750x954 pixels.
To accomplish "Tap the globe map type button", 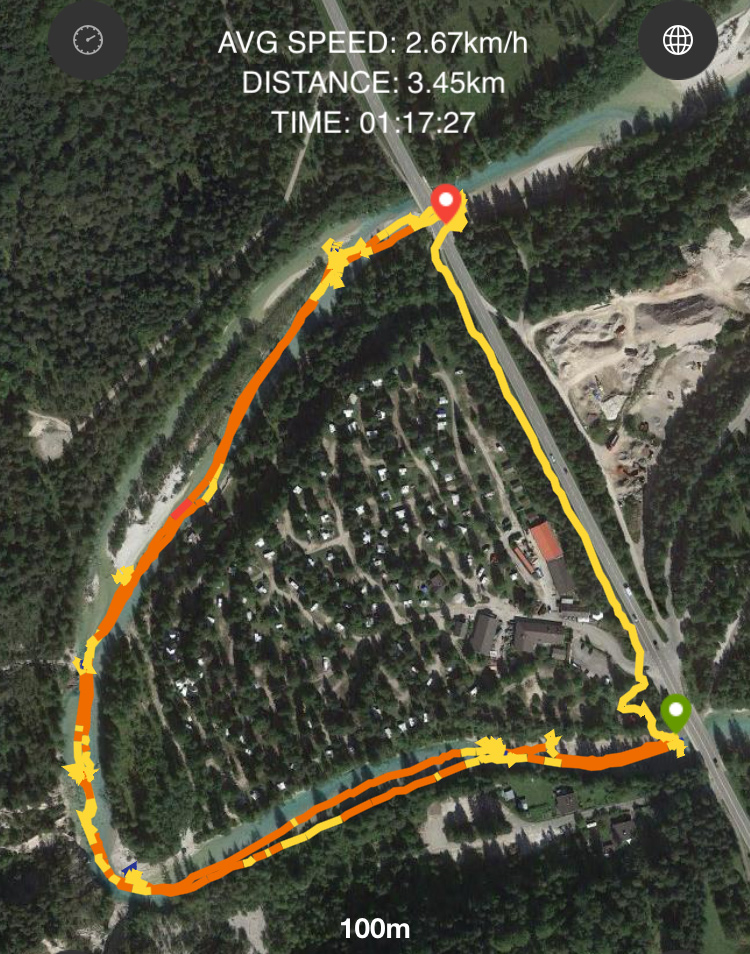I will click(x=677, y=40).
